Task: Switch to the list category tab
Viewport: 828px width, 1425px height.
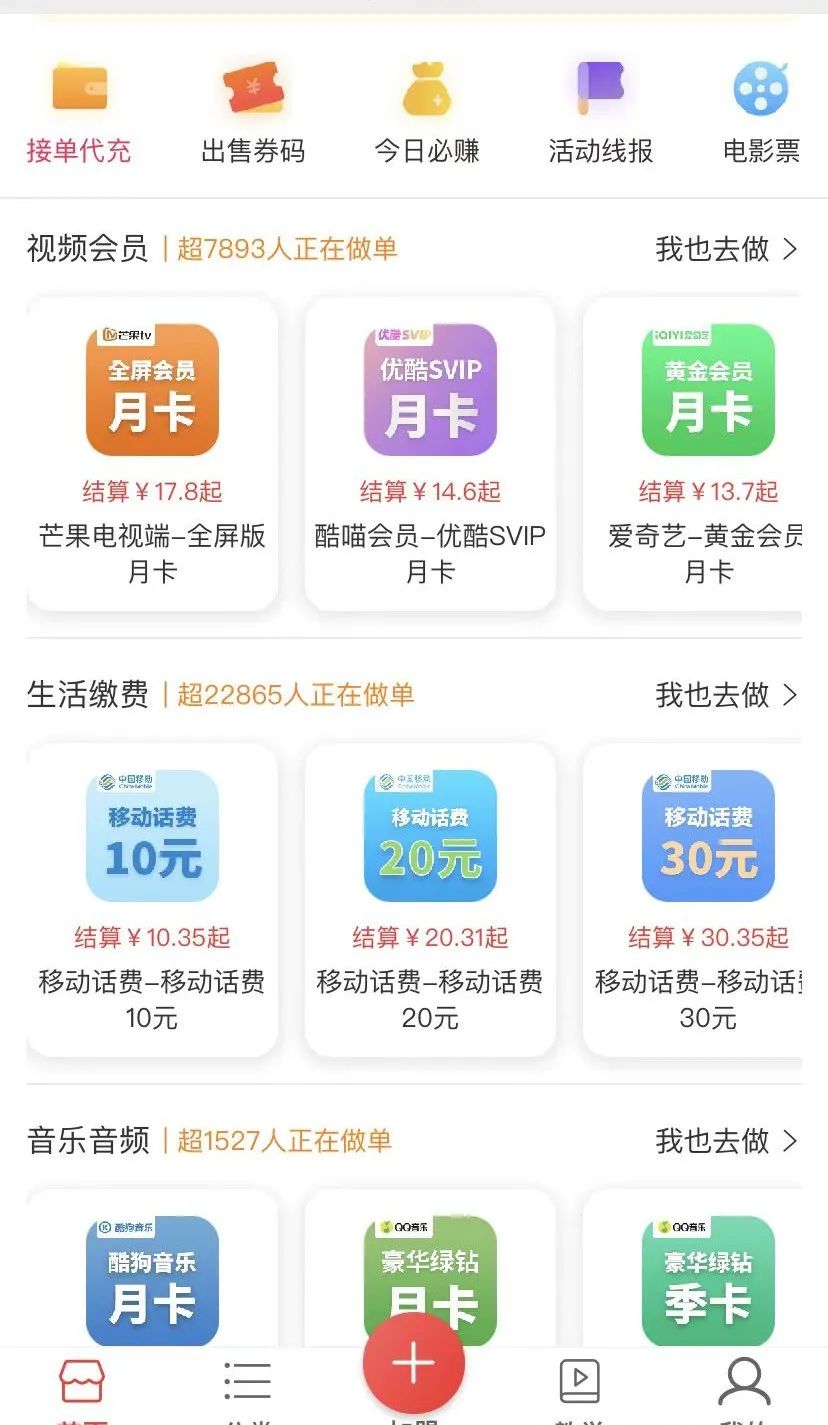Action: [x=247, y=1388]
